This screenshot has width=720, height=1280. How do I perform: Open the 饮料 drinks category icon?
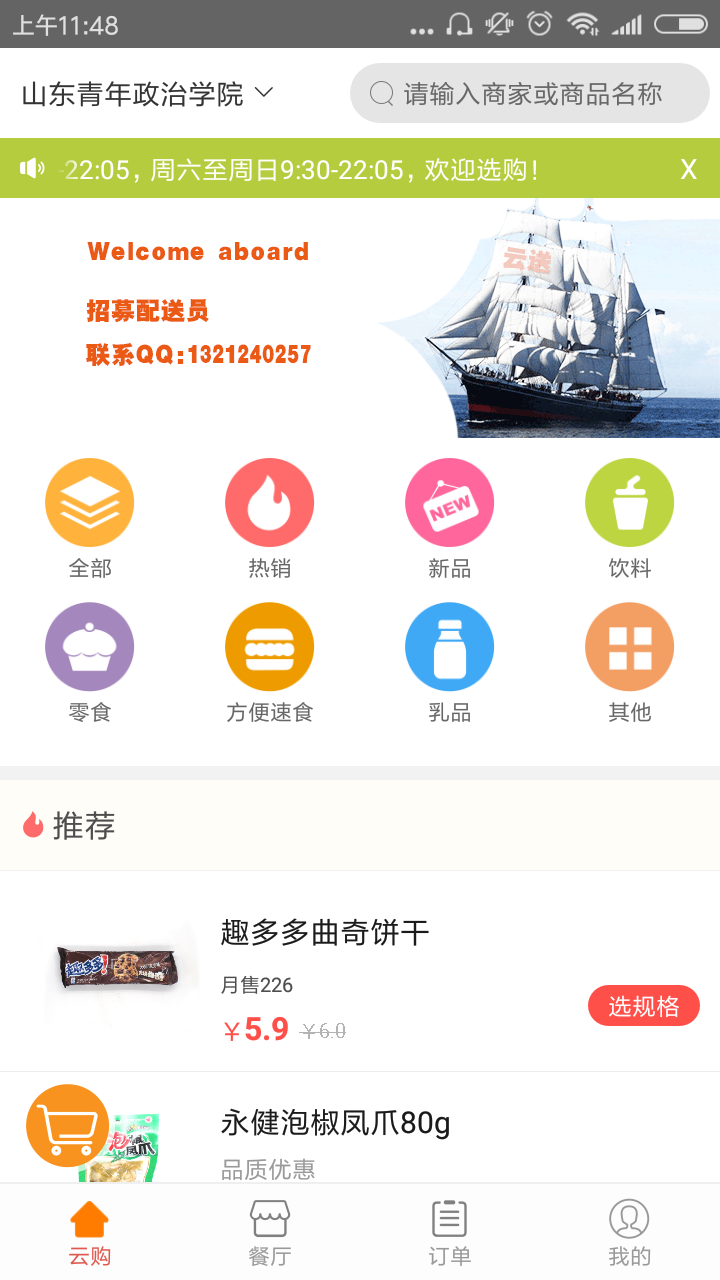pyautogui.click(x=629, y=502)
